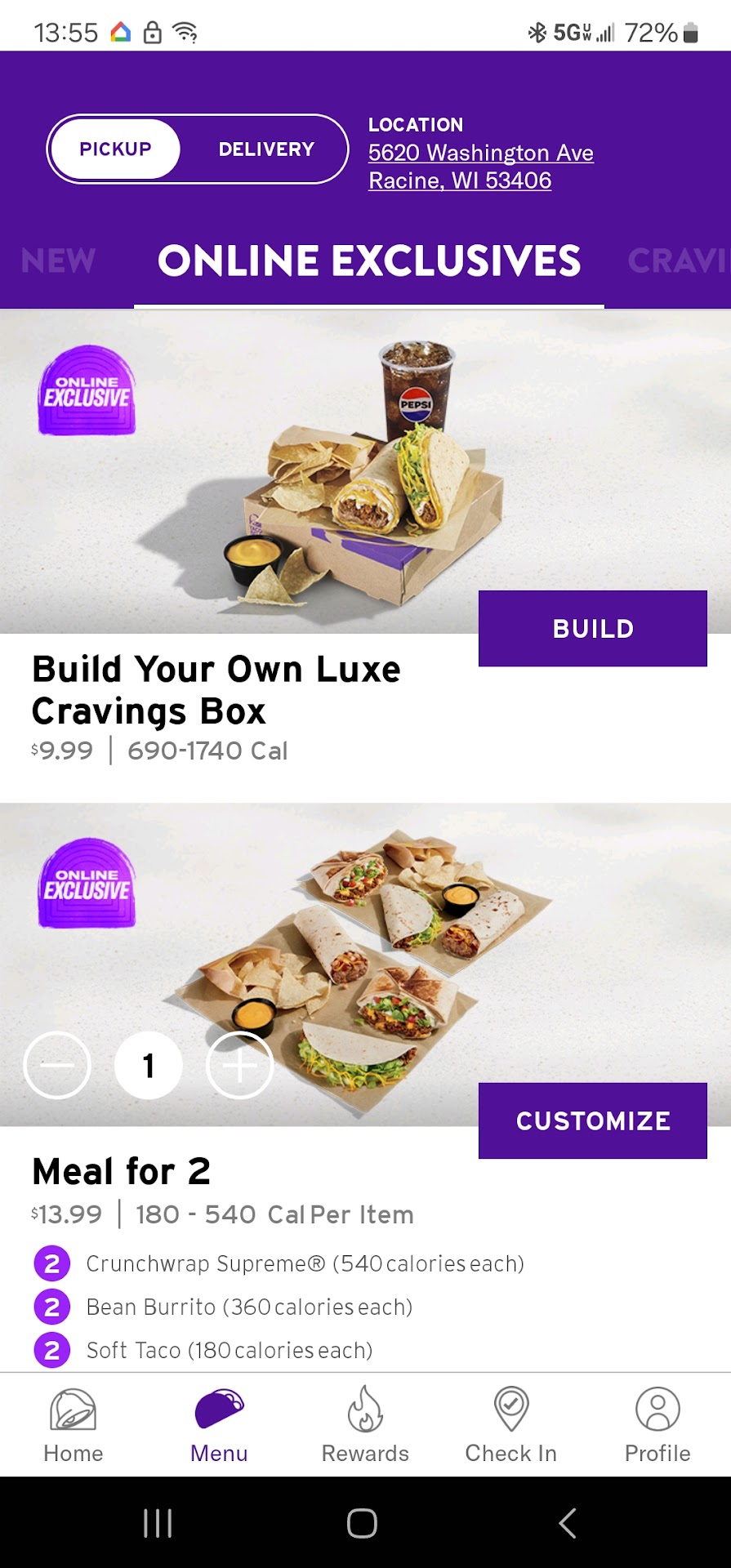Open the Cravings category tab

point(678,261)
